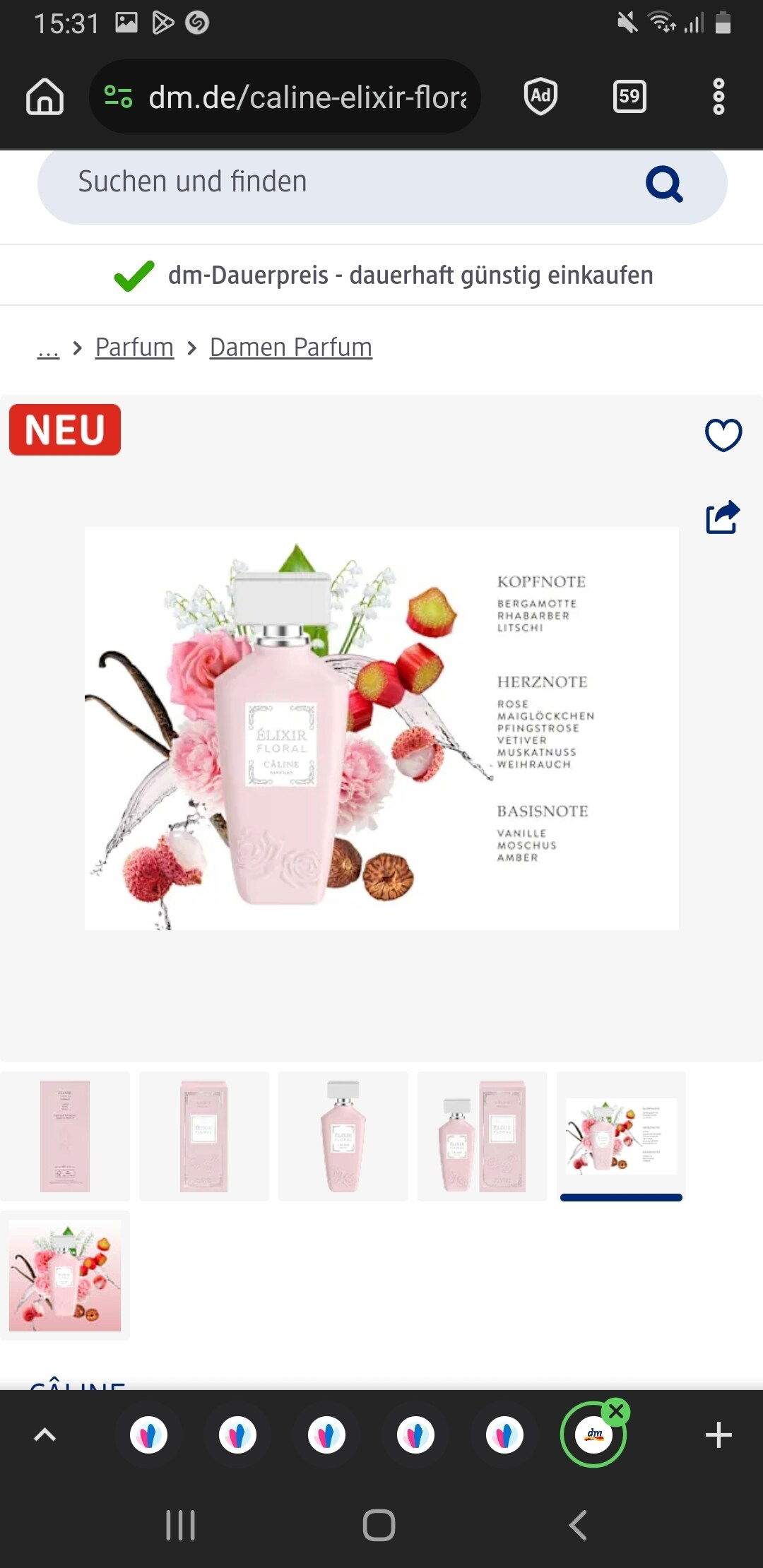Open the Damen Parfum breadcrumb link
The width and height of the screenshot is (763, 1568).
(291, 347)
